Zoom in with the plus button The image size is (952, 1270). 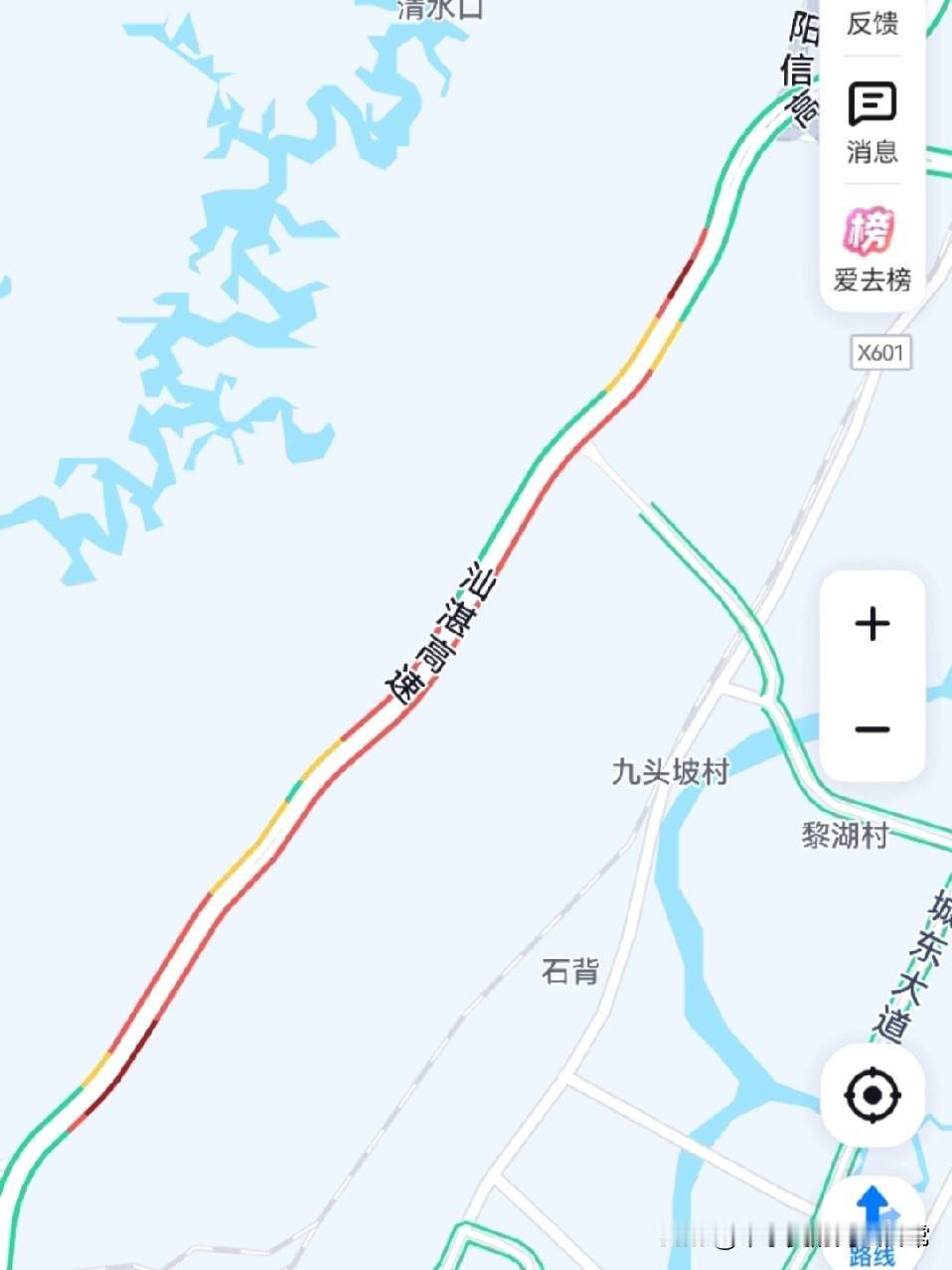pyautogui.click(x=872, y=624)
